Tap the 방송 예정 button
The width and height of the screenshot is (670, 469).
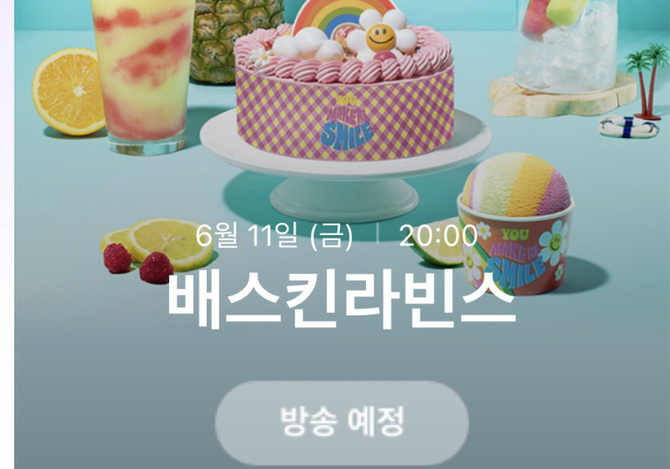coord(342,422)
